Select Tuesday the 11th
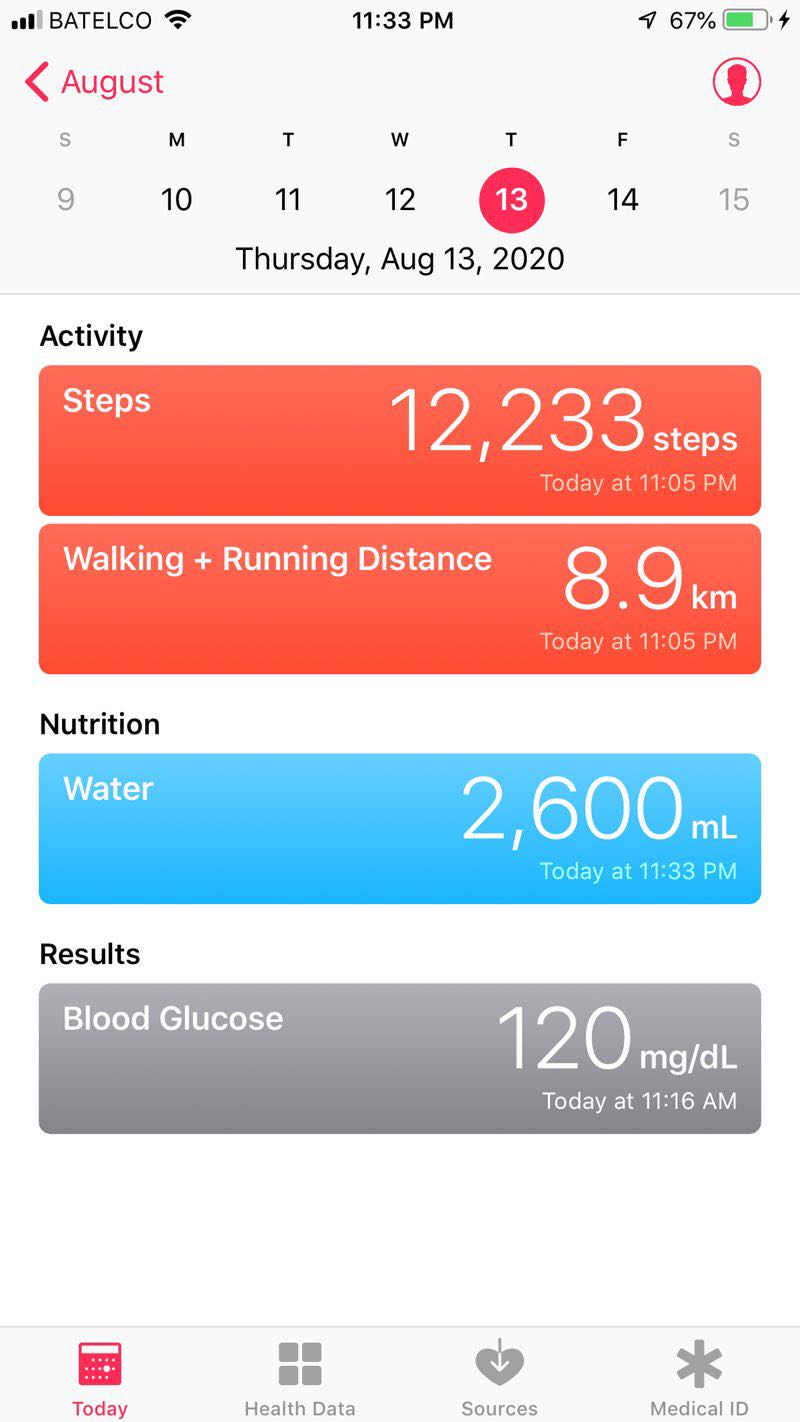The image size is (800, 1422). click(x=288, y=199)
